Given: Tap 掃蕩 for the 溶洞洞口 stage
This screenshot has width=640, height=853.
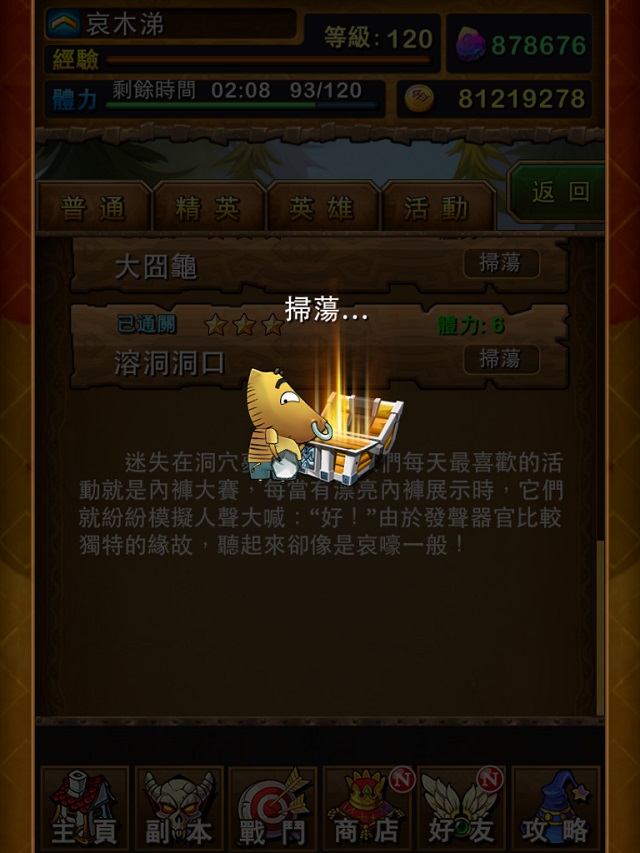Looking at the screenshot, I should pyautogui.click(x=501, y=358).
